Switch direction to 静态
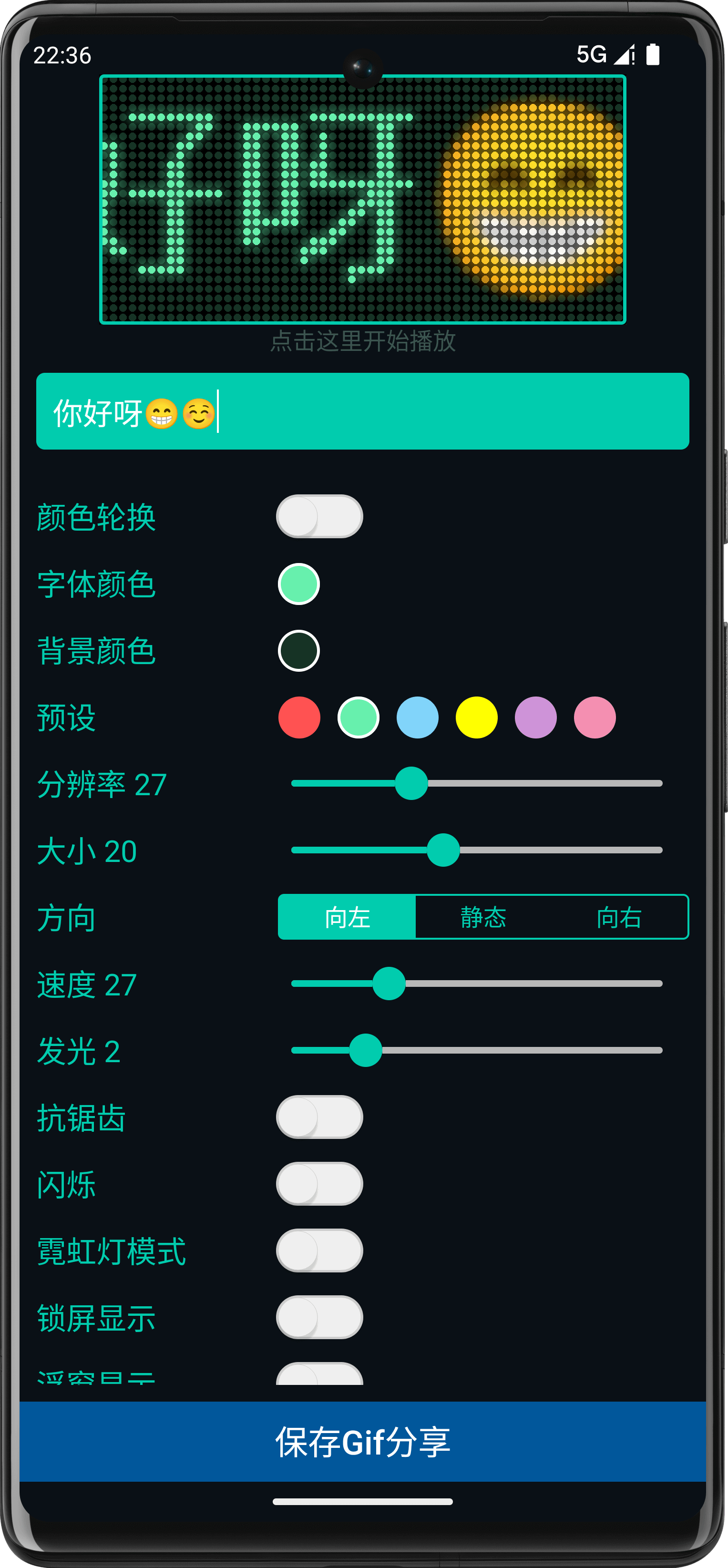This screenshot has height=1568, width=728. click(483, 917)
